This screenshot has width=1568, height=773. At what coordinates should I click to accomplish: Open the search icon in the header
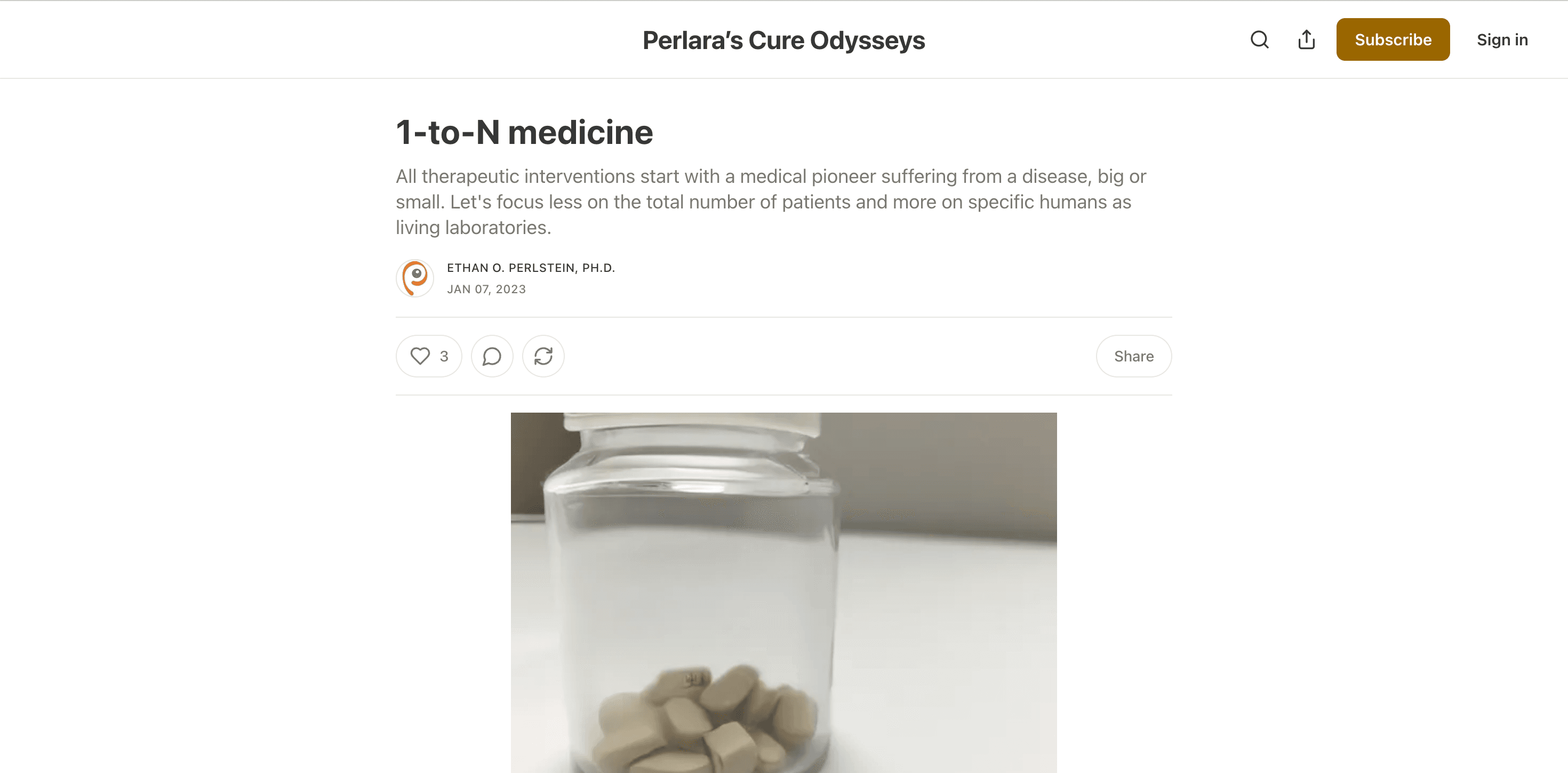coord(1259,39)
